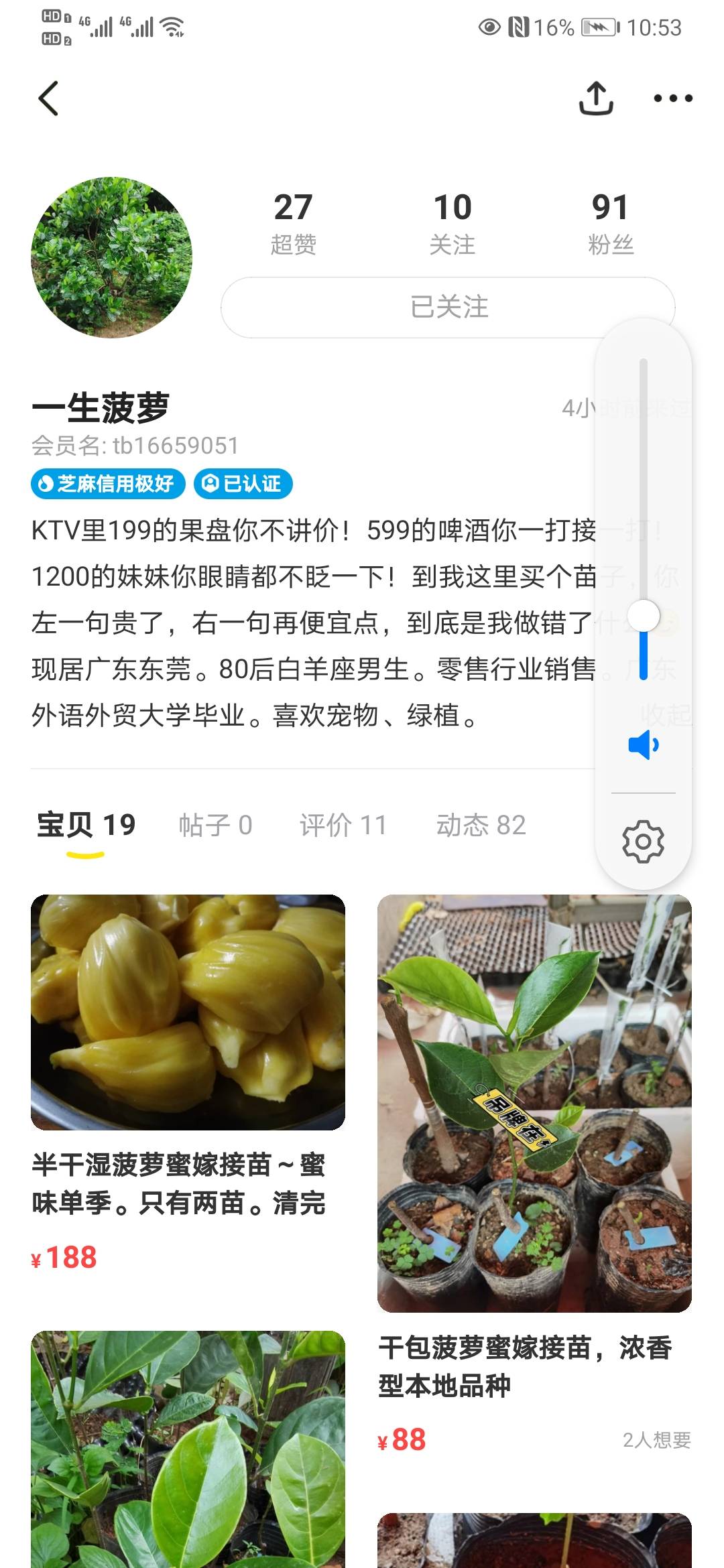The image size is (724, 1568).
Task: Open the 91 粉丝 followers list
Action: pyautogui.click(x=610, y=223)
